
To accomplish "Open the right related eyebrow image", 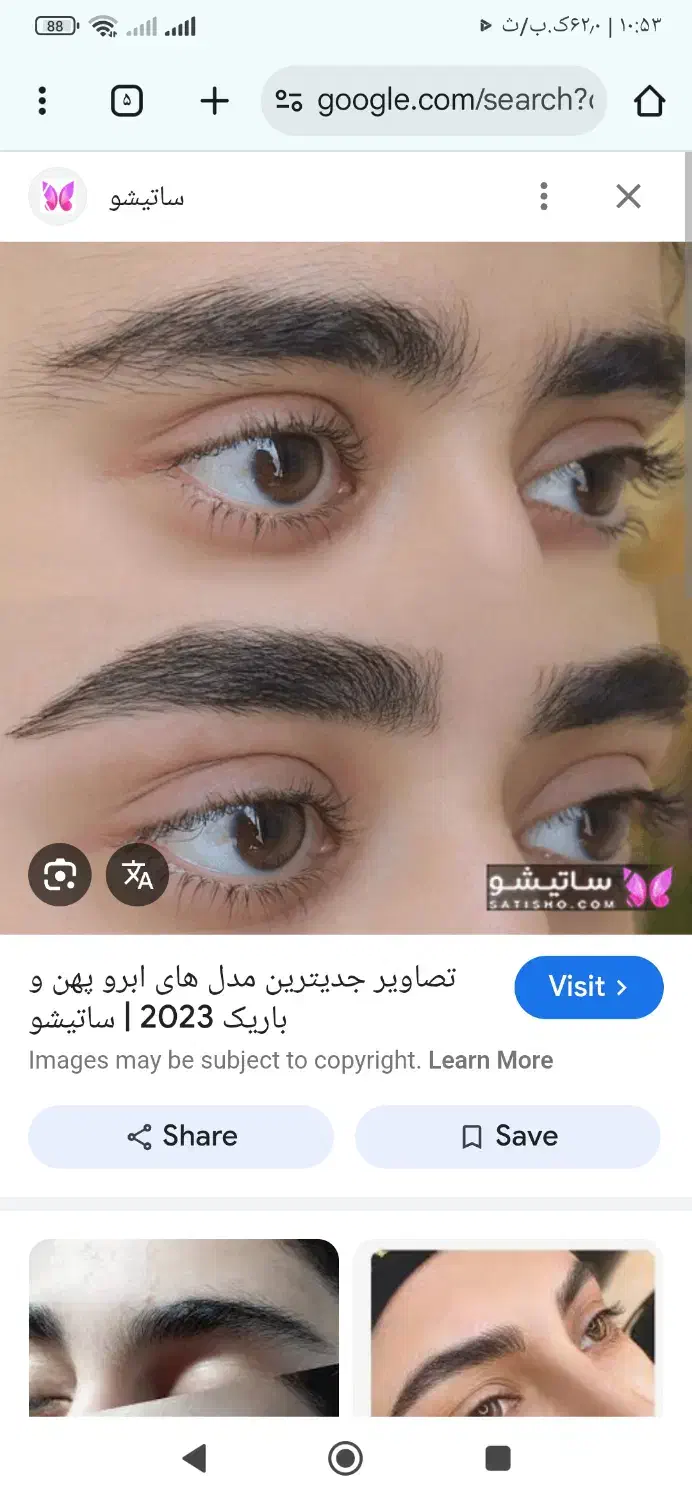I will coord(508,1328).
